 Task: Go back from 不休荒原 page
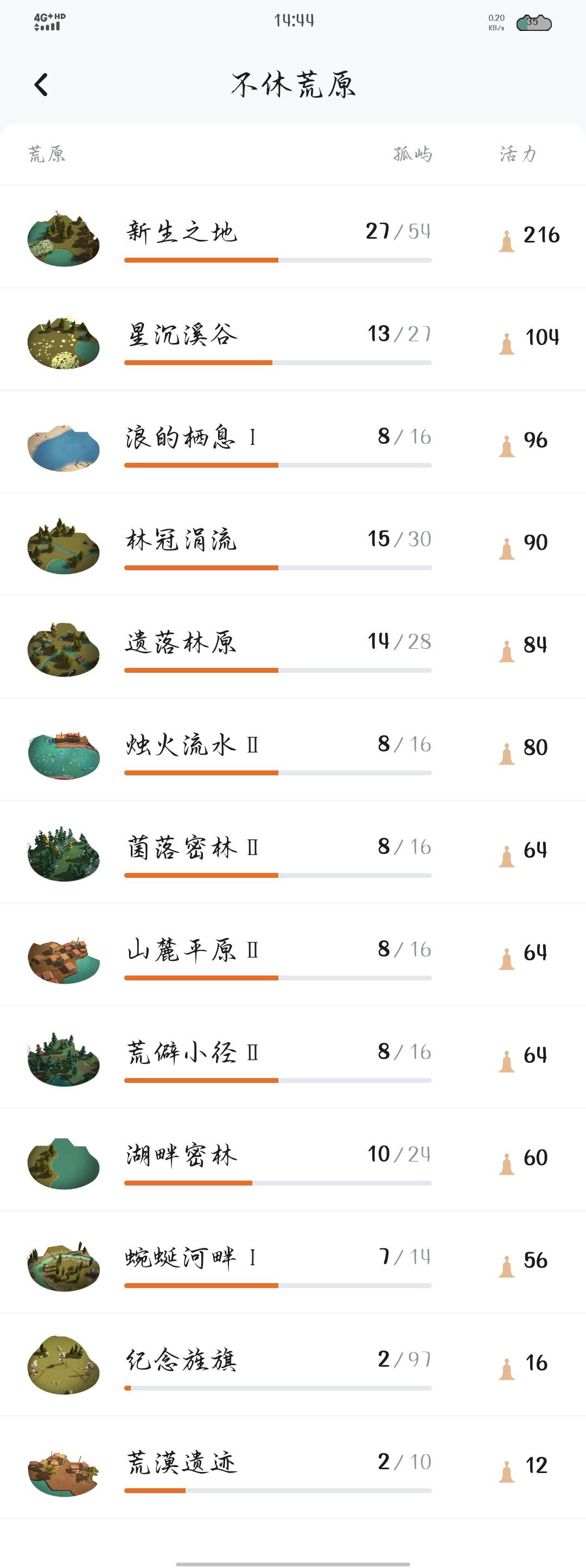41,85
